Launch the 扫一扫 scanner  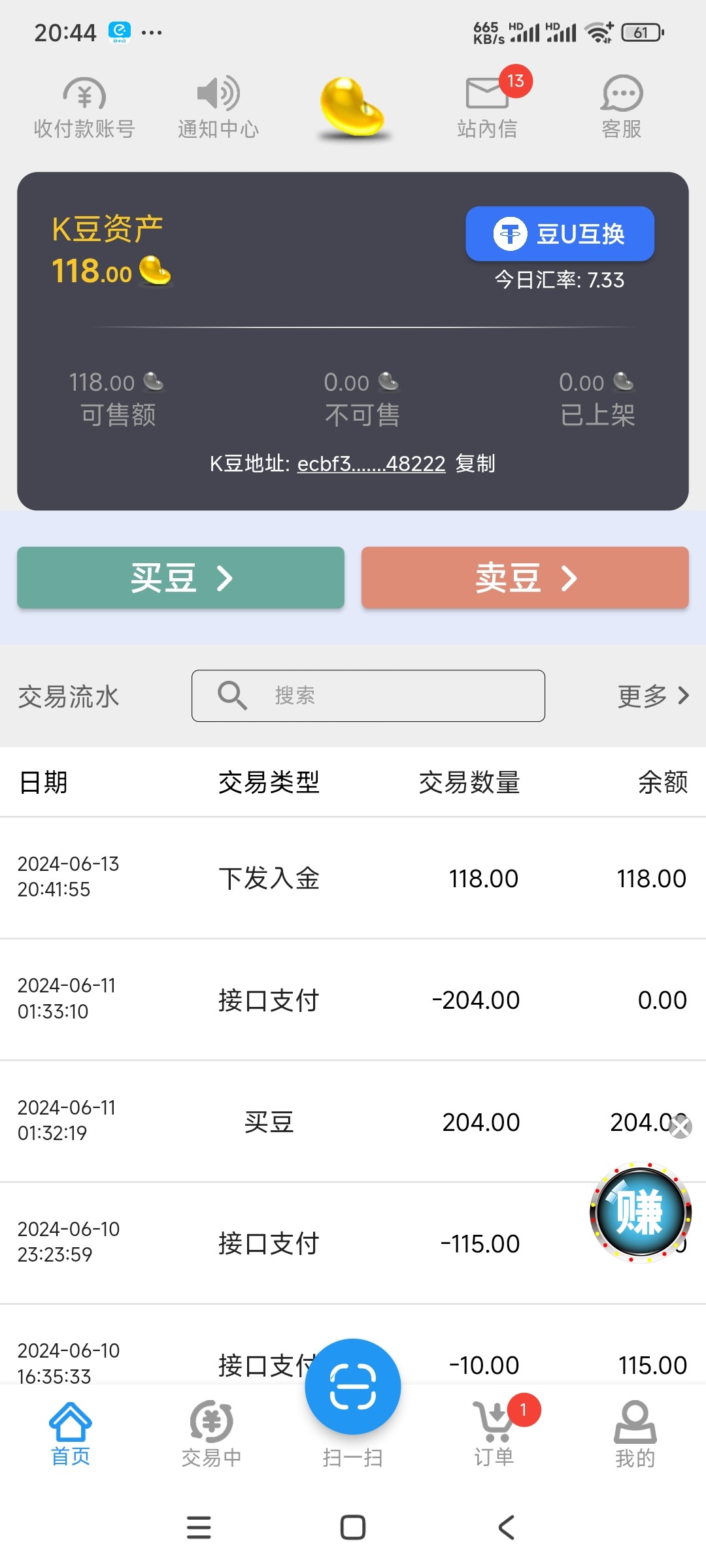pyautogui.click(x=353, y=1388)
